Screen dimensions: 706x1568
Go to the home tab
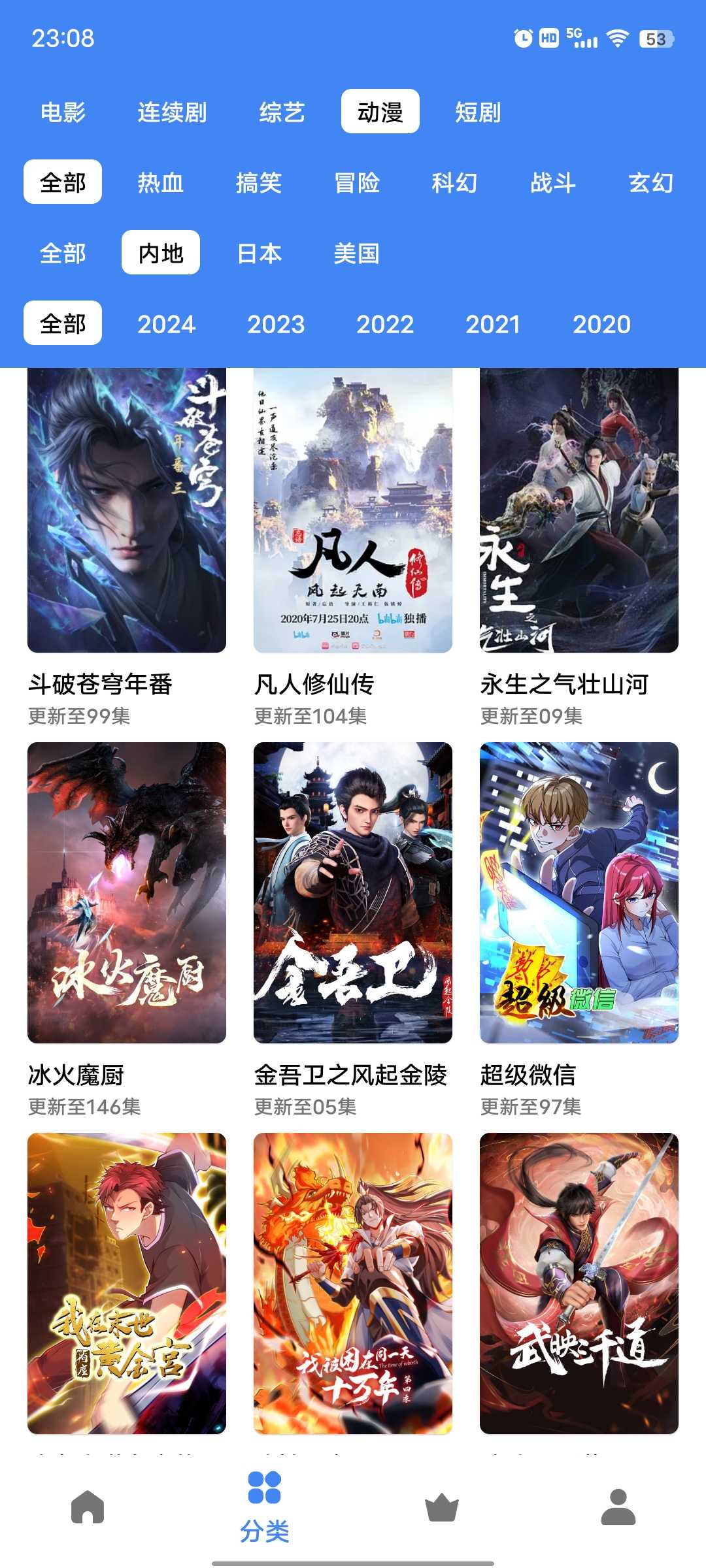(x=88, y=1507)
